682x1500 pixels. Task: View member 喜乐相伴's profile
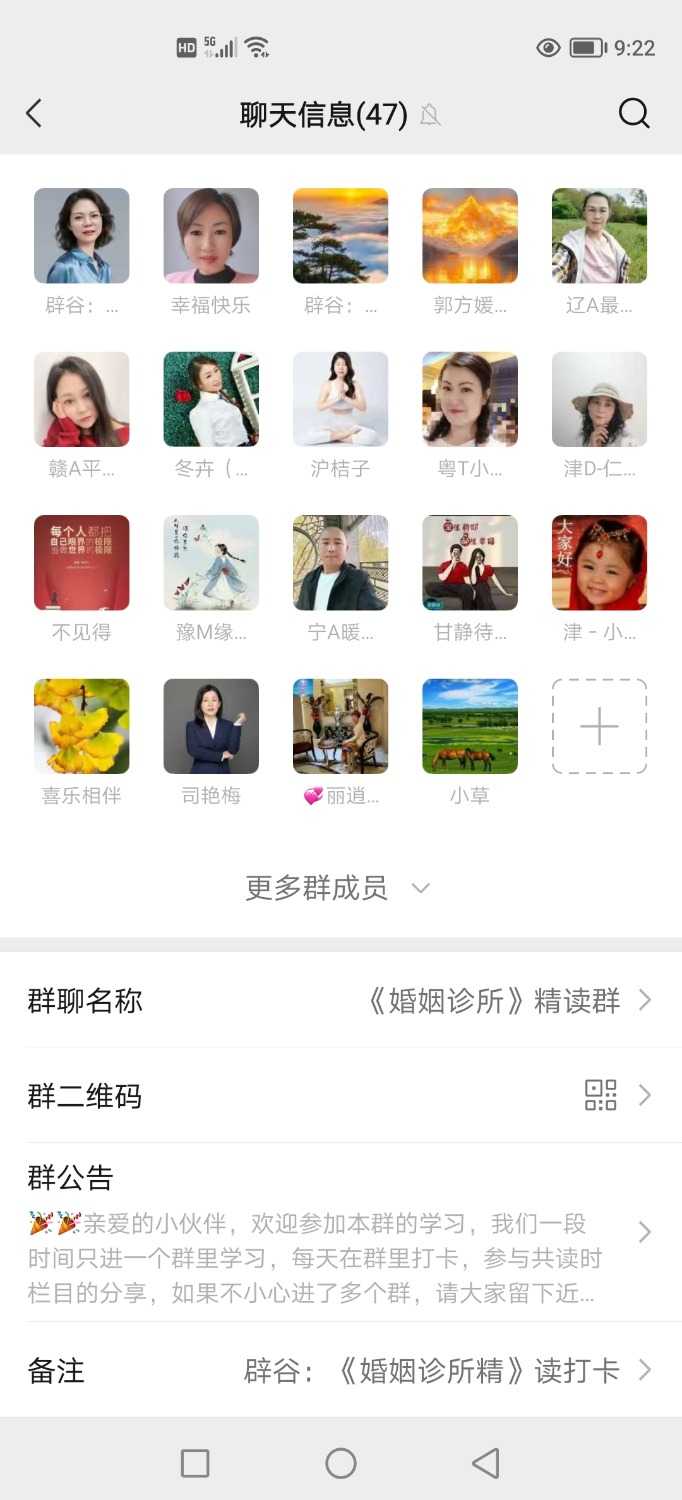click(x=82, y=726)
